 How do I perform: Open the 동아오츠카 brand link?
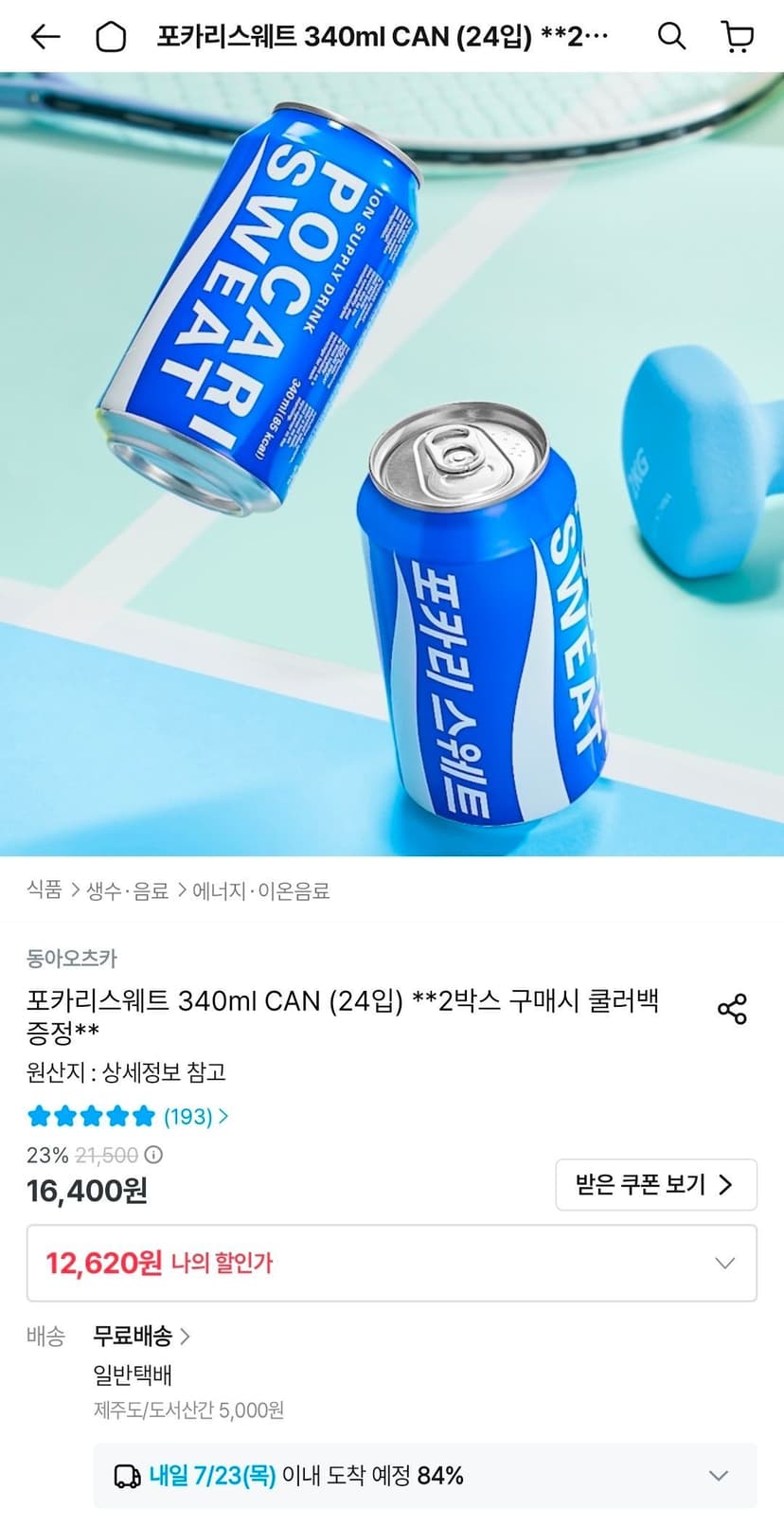[x=72, y=958]
